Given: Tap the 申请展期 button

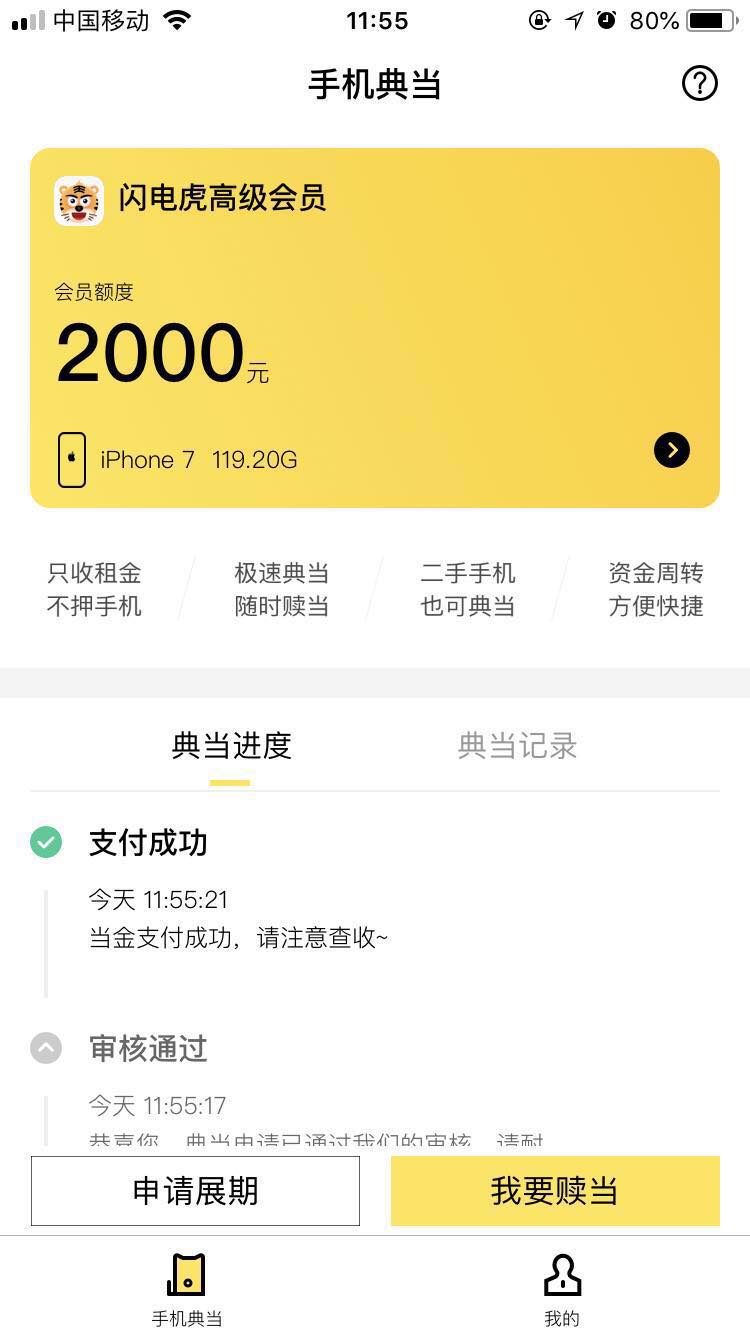Looking at the screenshot, I should click(195, 1191).
